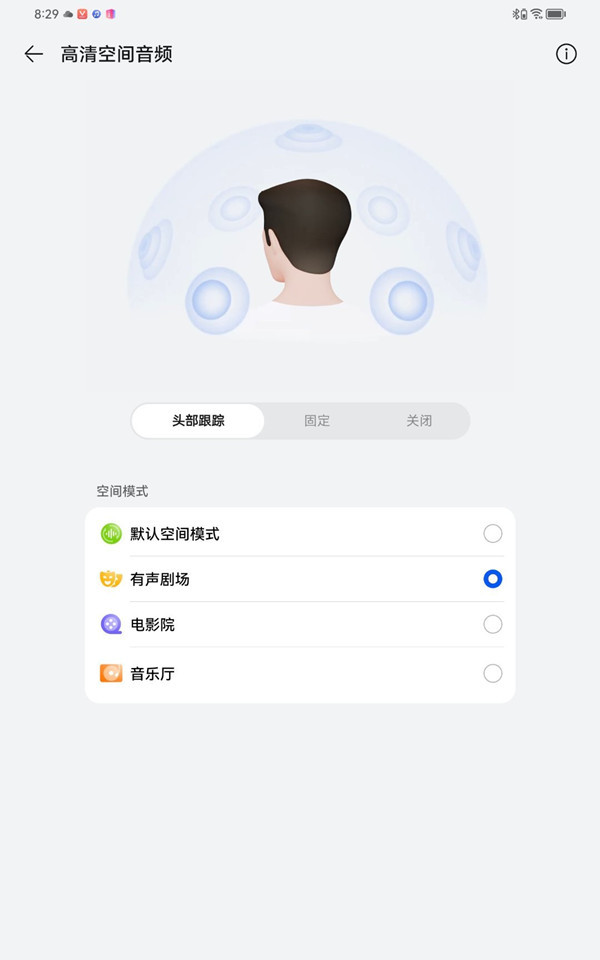
Task: Go back from 高清空间音频
Action: click(34, 54)
